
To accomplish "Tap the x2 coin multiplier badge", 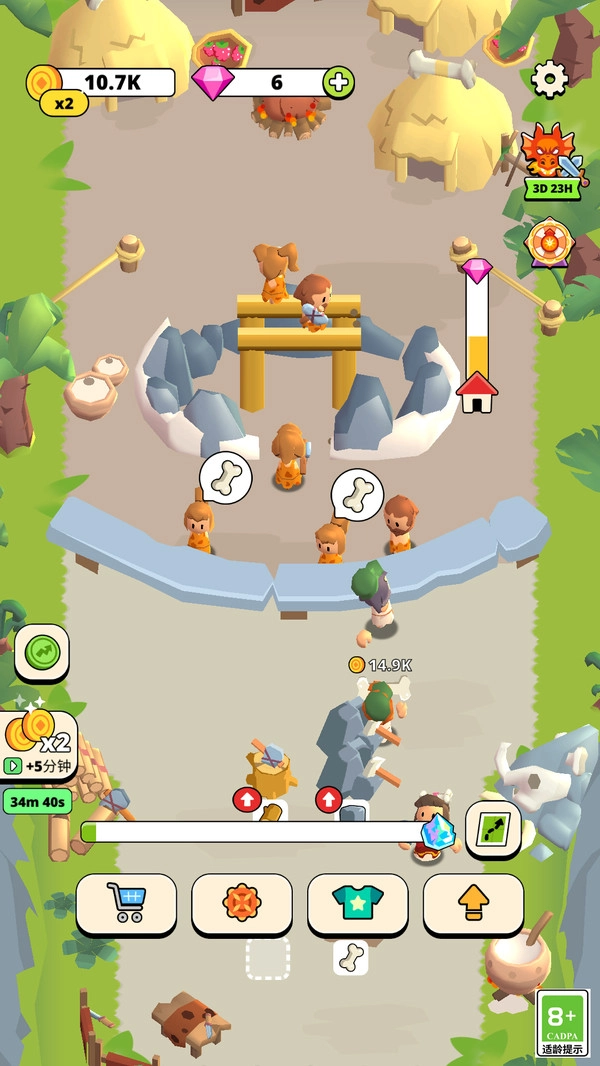I will 64,103.
